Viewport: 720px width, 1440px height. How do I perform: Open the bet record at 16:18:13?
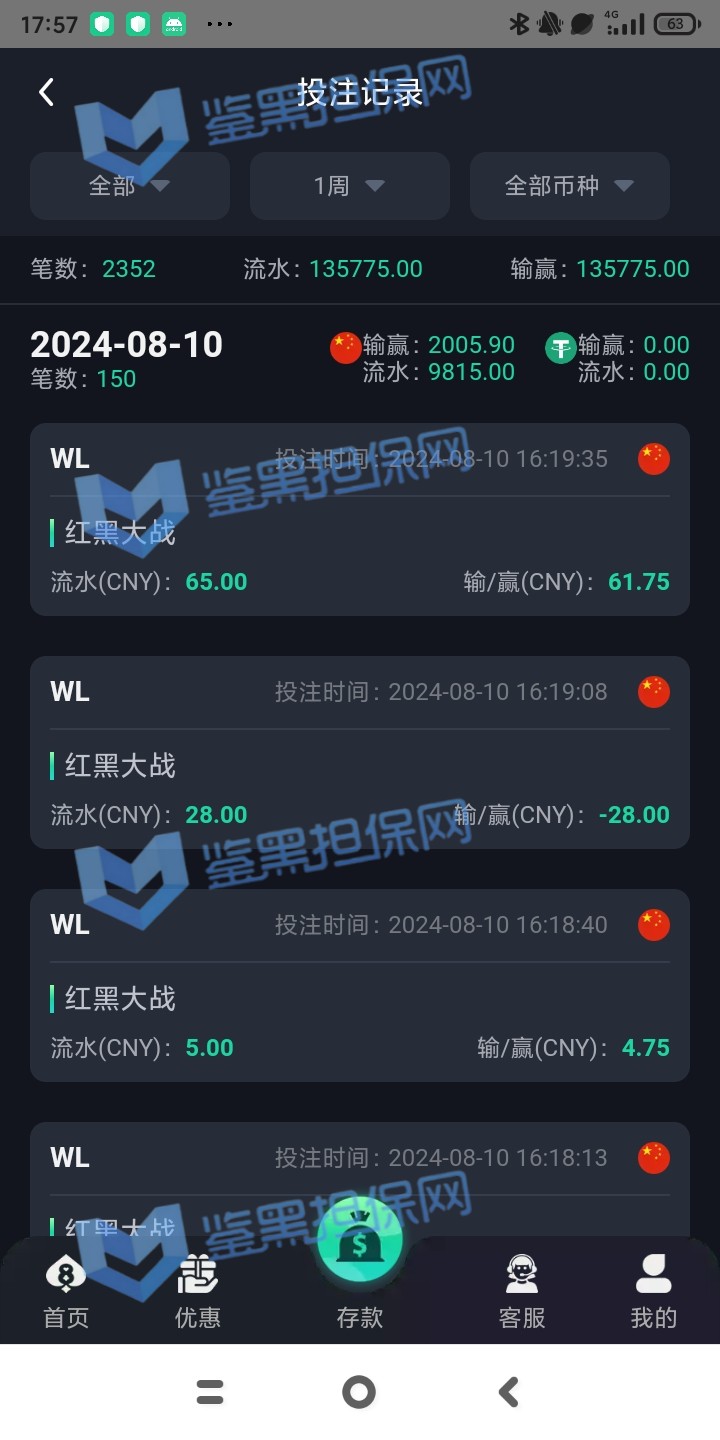359,1170
